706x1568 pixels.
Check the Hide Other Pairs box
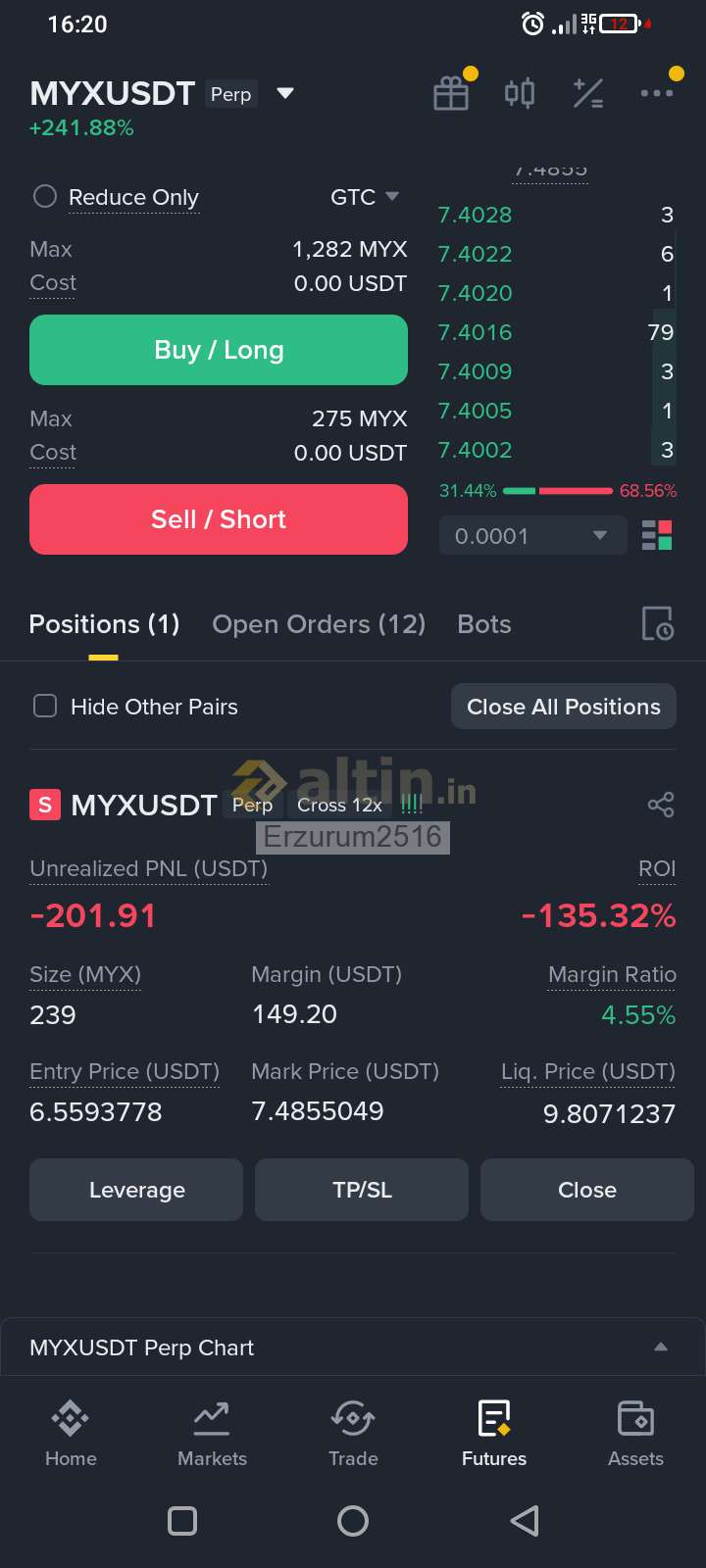pyautogui.click(x=45, y=707)
